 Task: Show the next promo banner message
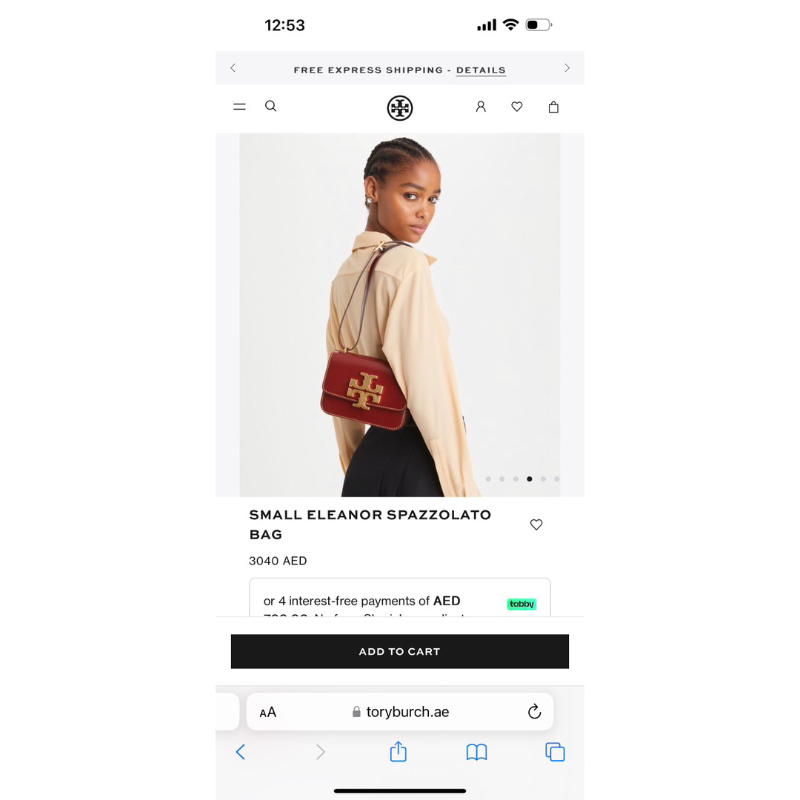(x=567, y=68)
